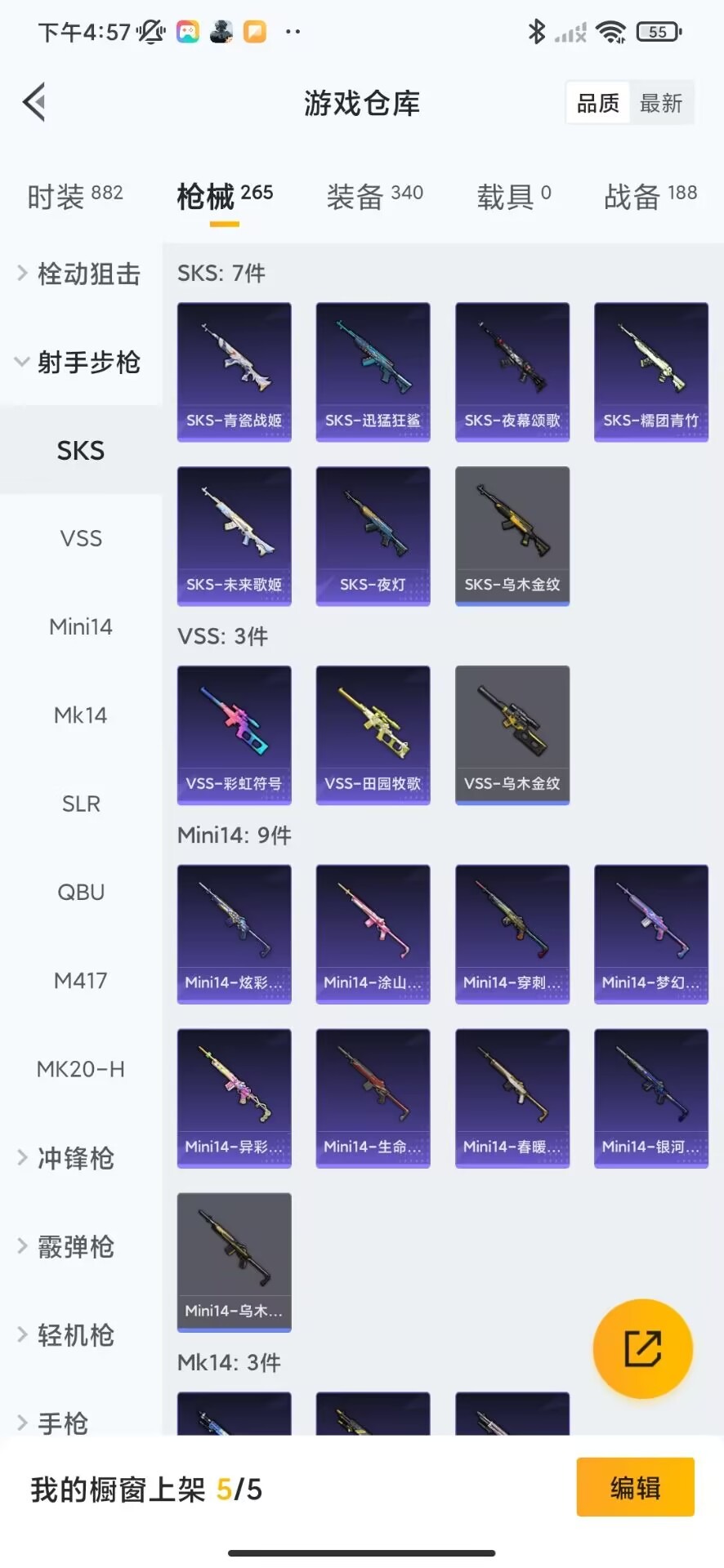View the VSS-彩虹符号 skin
Screen dimensions: 724x1568
tap(235, 735)
